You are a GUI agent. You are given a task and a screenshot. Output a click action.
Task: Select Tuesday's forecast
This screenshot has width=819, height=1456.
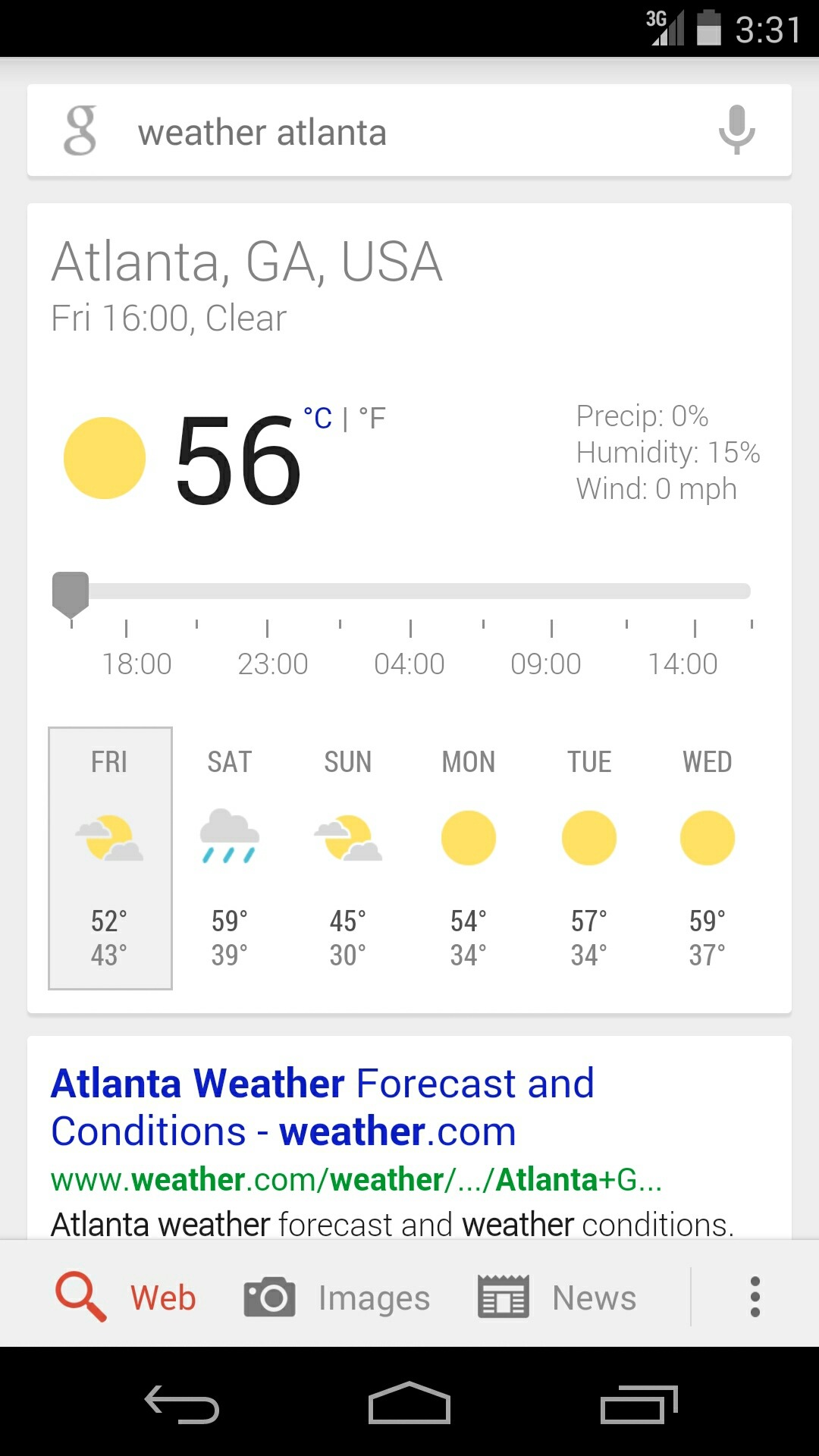[589, 857]
